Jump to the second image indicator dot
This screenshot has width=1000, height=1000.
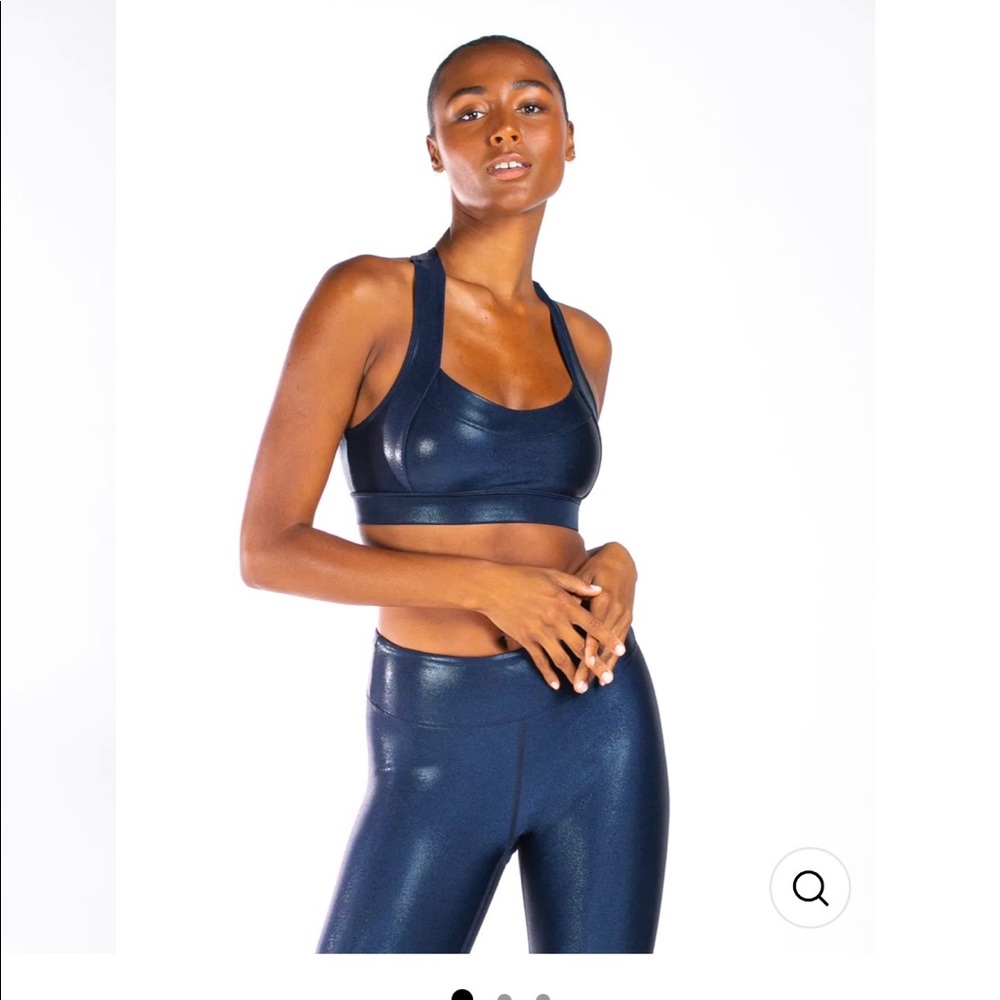pos(505,996)
